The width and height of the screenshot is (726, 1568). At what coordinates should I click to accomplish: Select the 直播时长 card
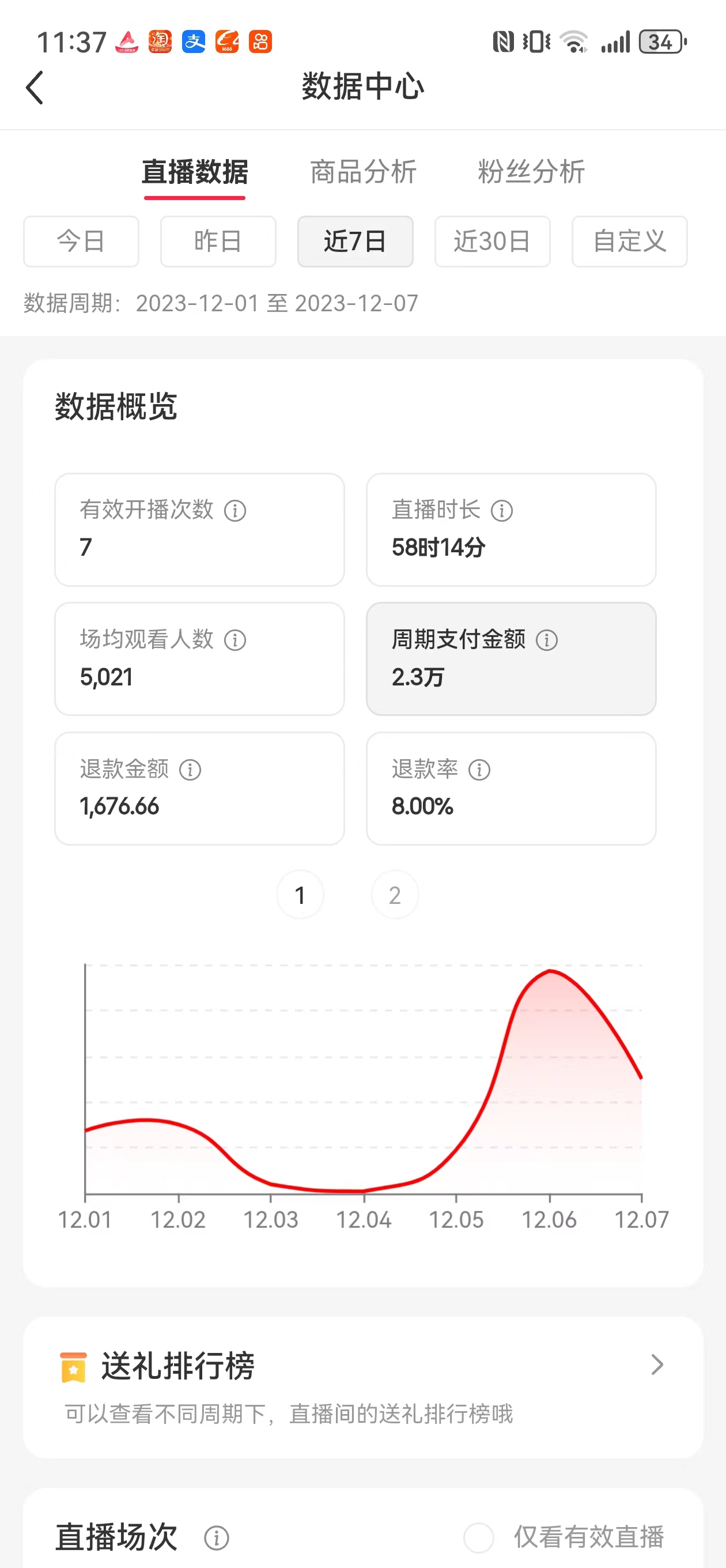[x=511, y=530]
